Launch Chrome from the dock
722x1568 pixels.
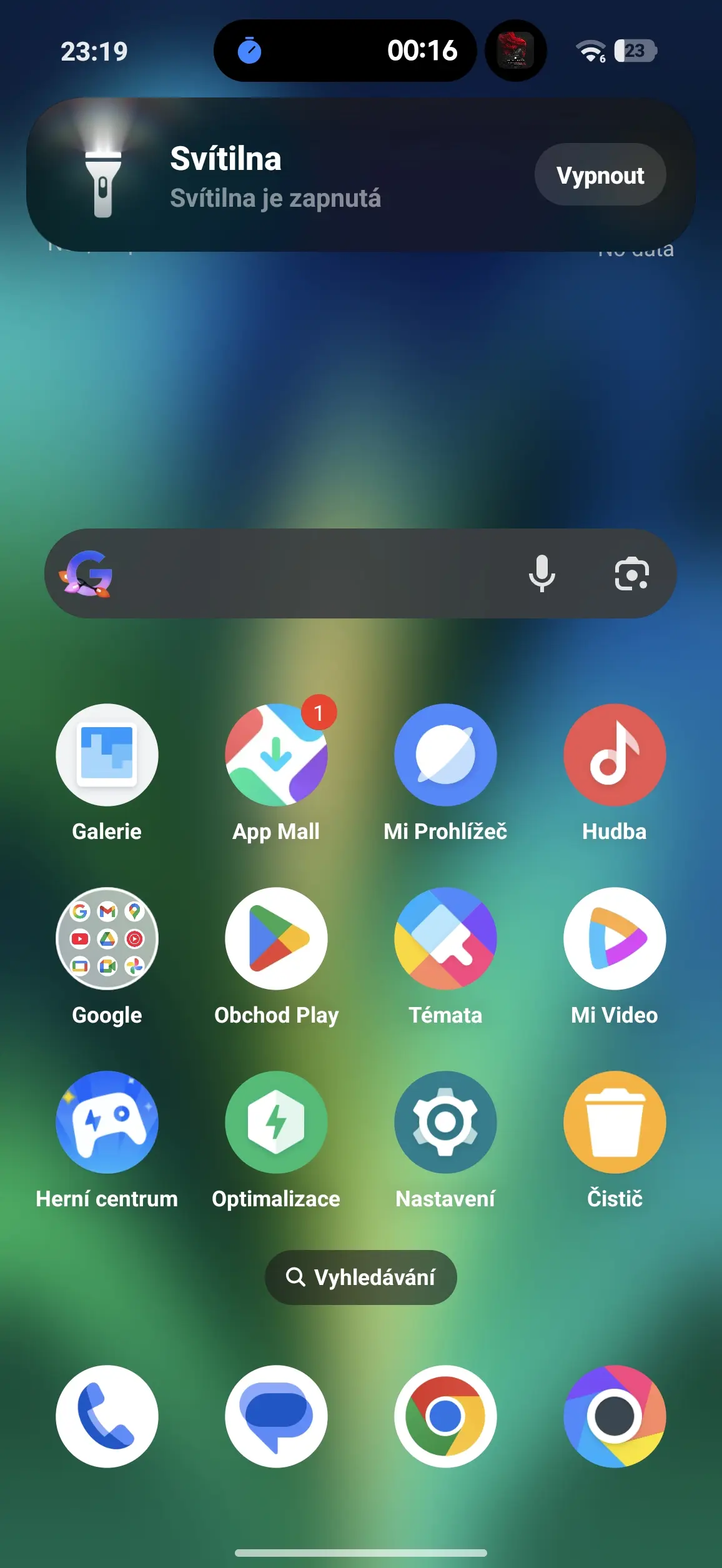point(445,1416)
